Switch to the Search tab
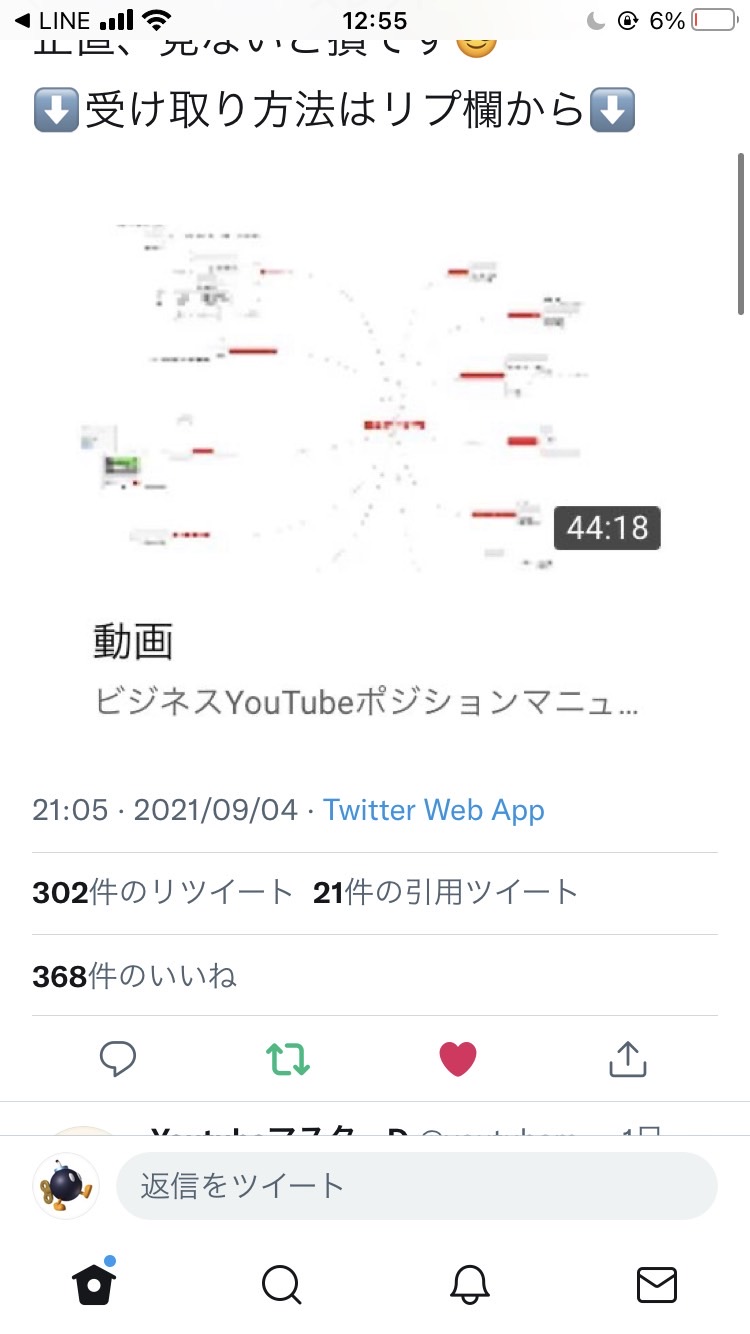The width and height of the screenshot is (750, 1334). [x=281, y=1285]
